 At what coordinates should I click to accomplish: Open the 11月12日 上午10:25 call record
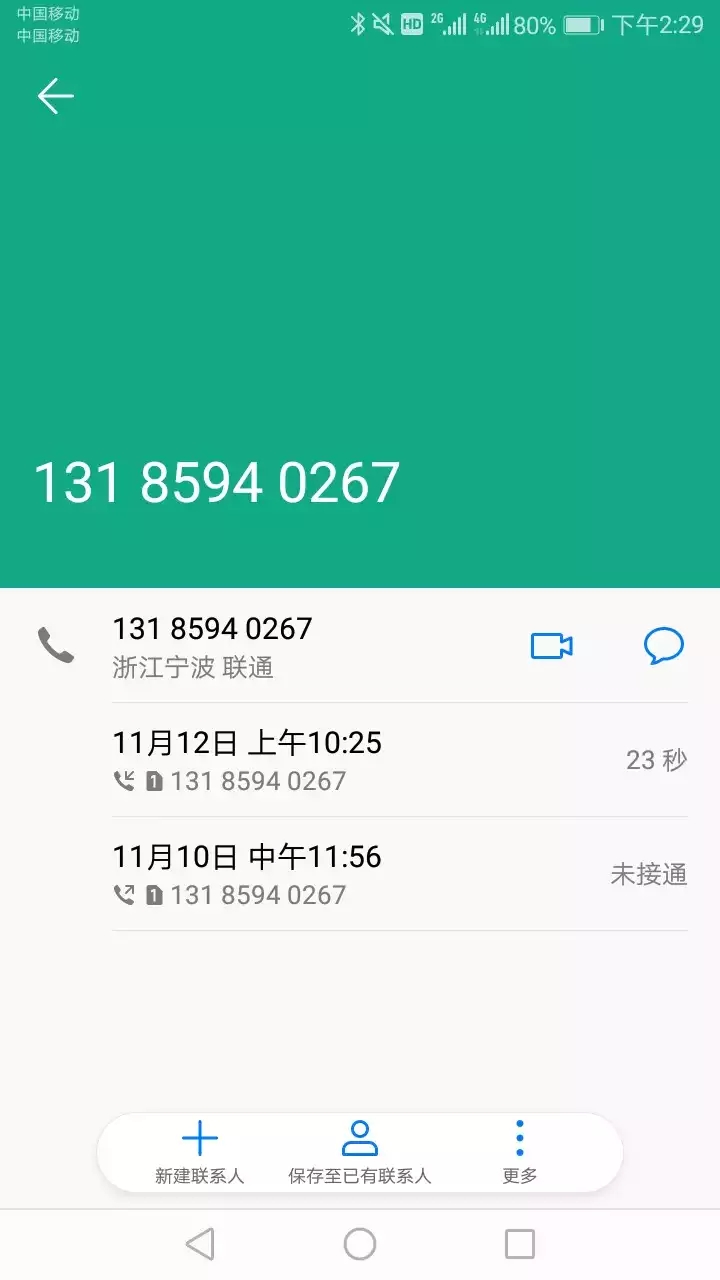(400, 760)
